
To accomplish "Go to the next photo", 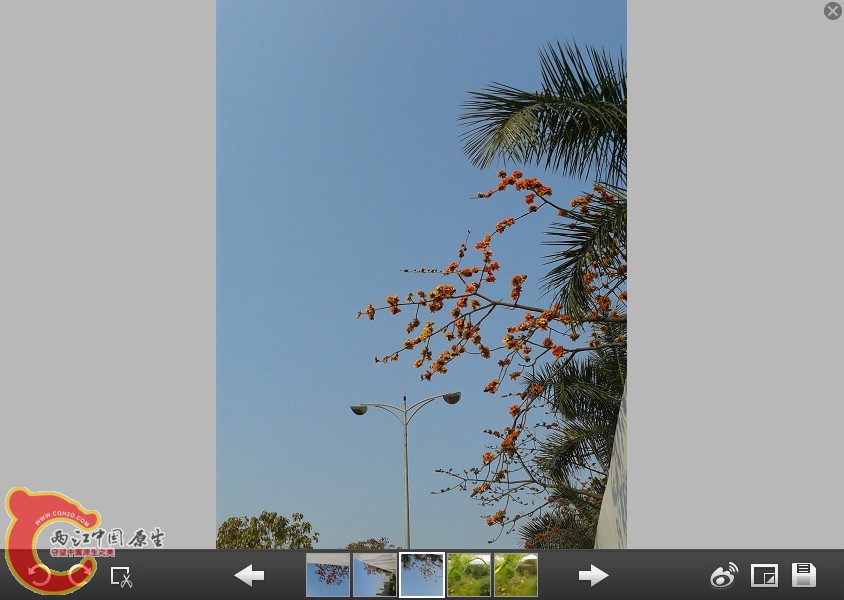I will point(593,575).
